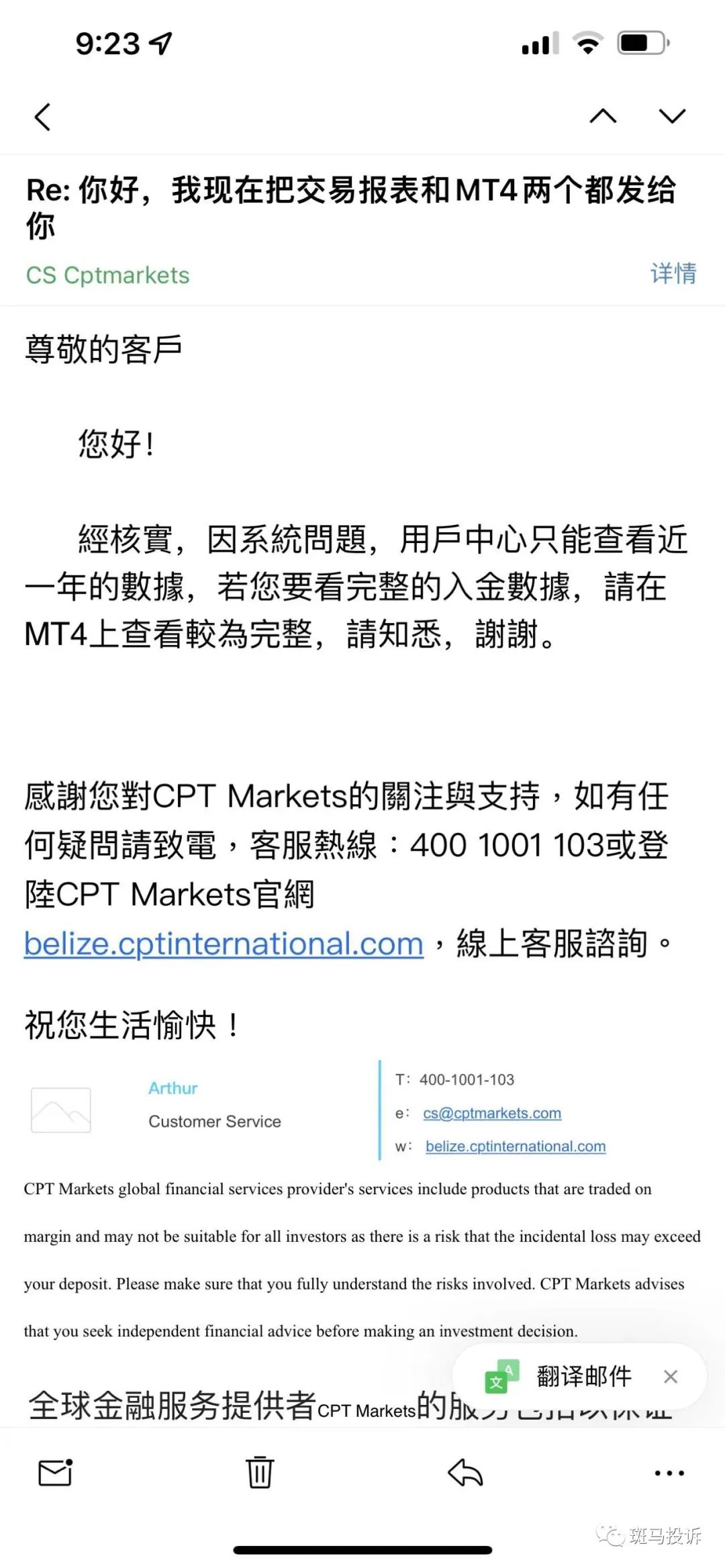The width and height of the screenshot is (725, 1568).
Task: Mark the email as unread
Action: point(55,1473)
